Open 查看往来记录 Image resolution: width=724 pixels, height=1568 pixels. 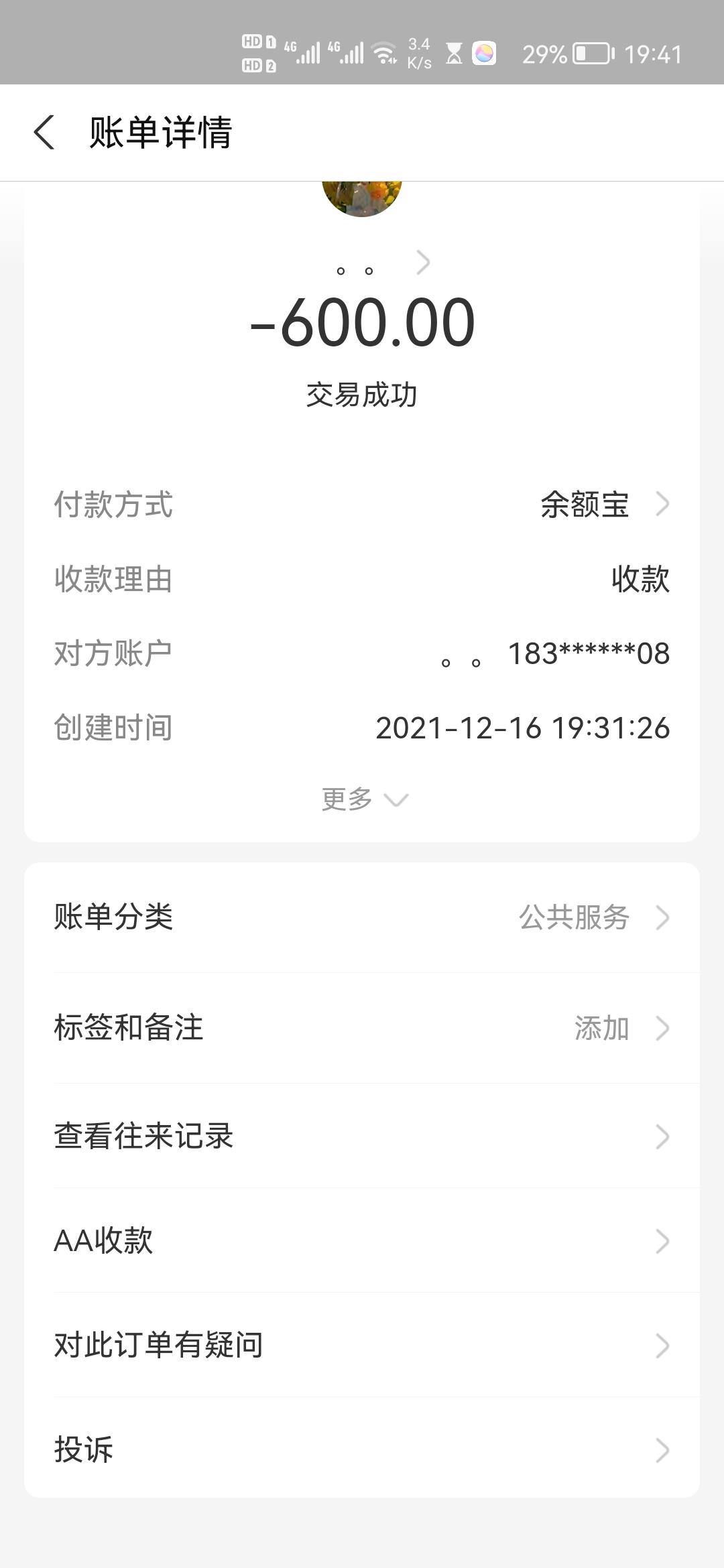pos(362,1136)
